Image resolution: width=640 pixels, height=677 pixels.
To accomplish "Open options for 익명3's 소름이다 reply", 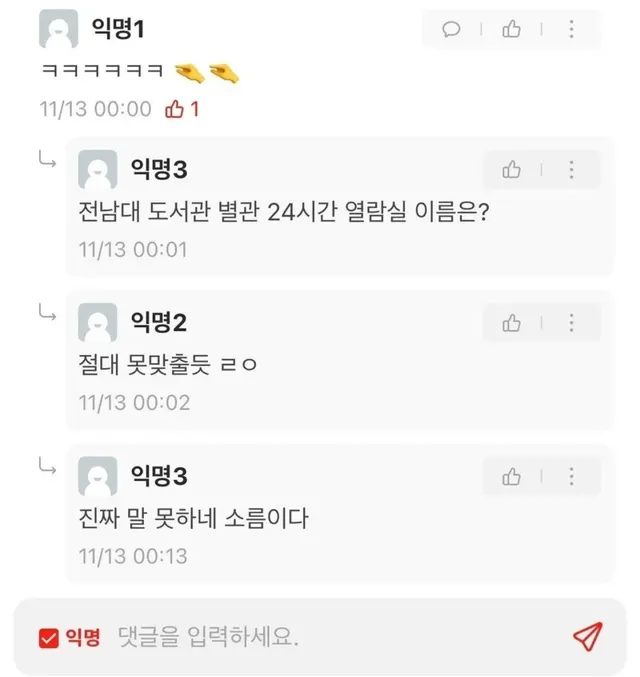I will [x=571, y=476].
